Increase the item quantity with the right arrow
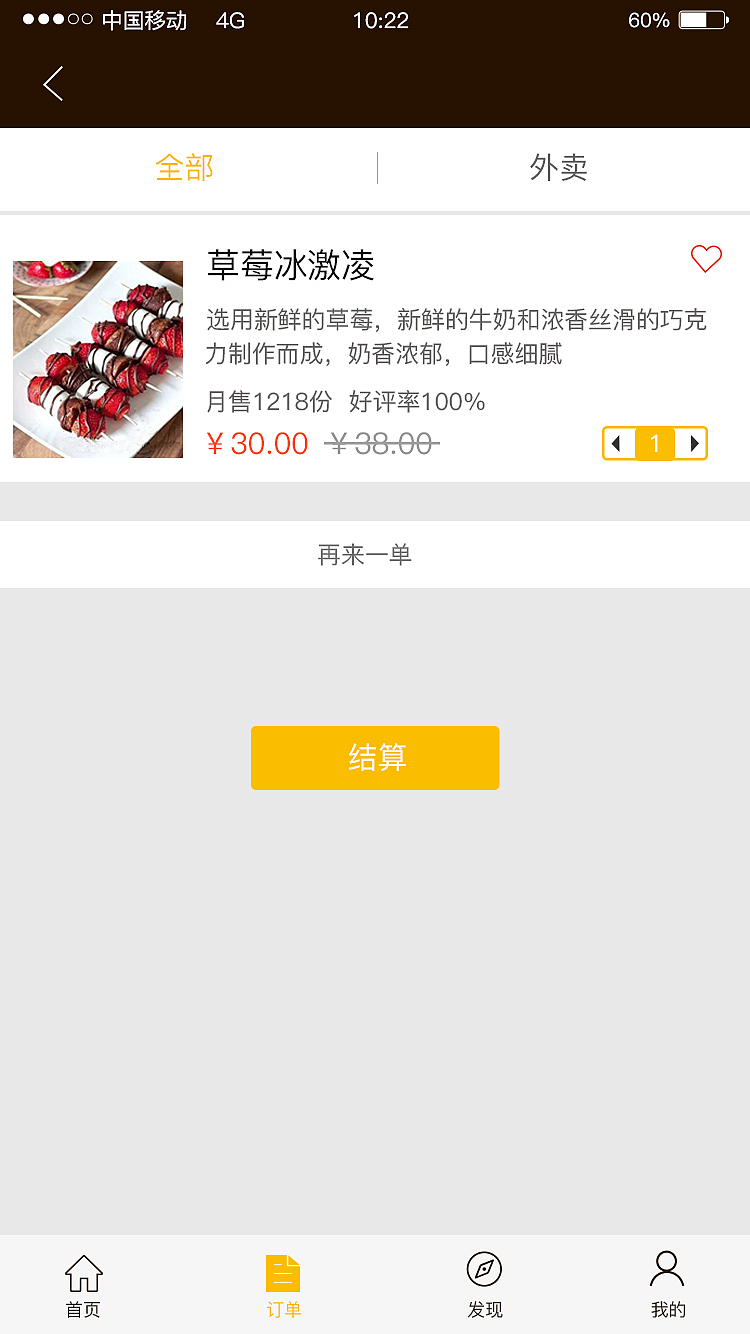The image size is (750, 1334). click(692, 443)
